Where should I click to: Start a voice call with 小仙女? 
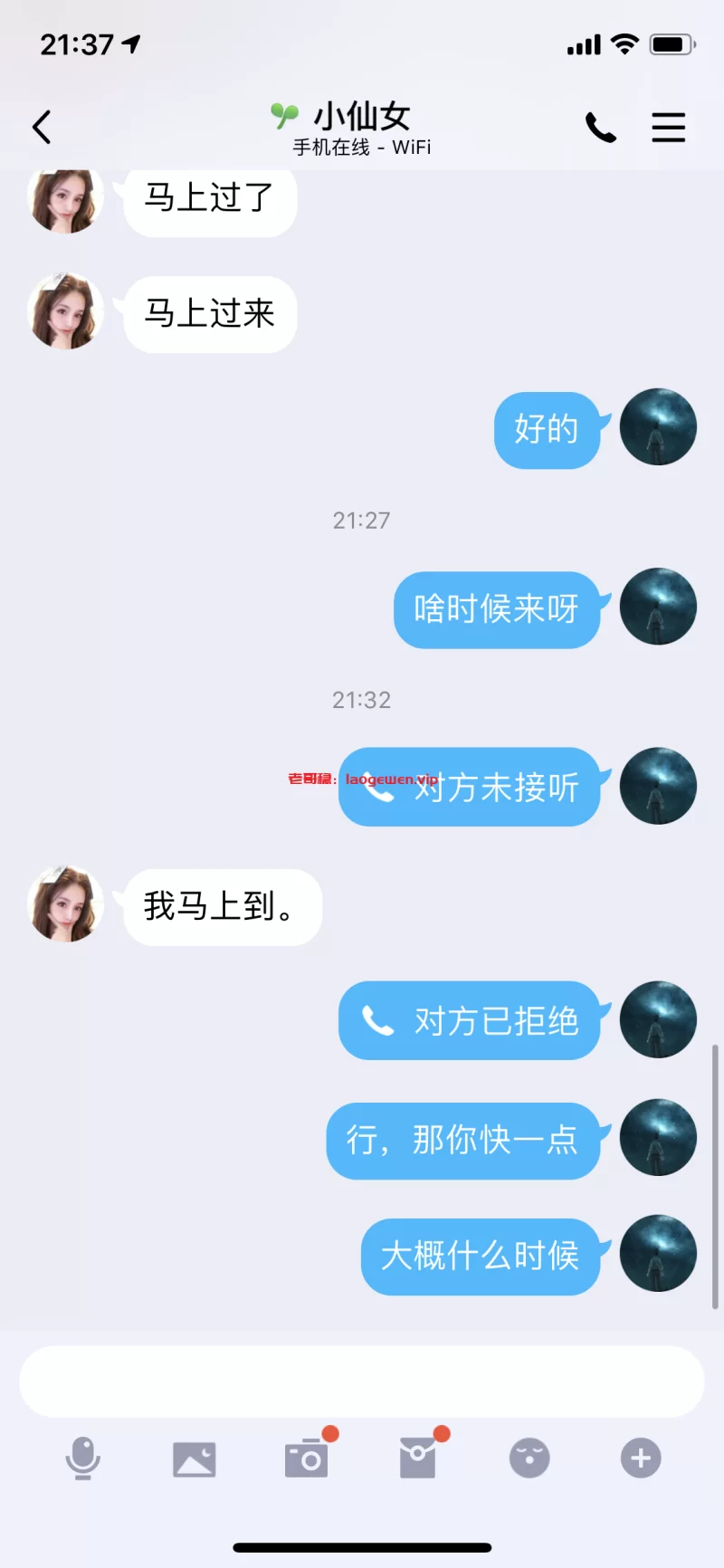(x=600, y=128)
